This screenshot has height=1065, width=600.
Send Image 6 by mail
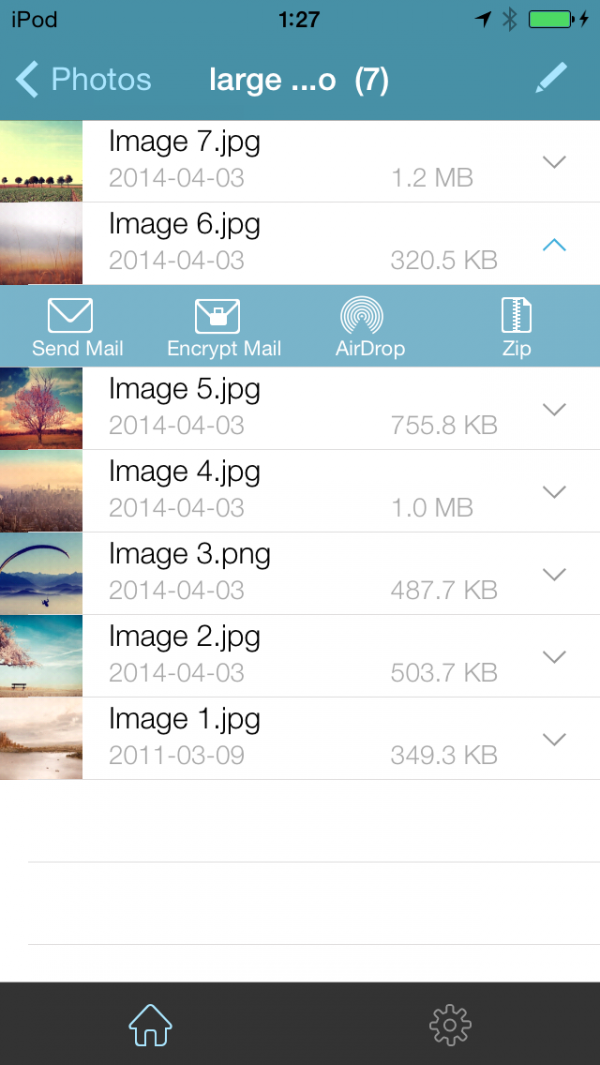click(77, 327)
